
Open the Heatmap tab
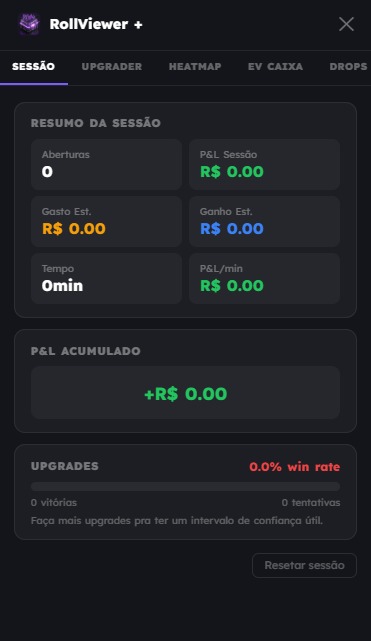pyautogui.click(x=195, y=67)
